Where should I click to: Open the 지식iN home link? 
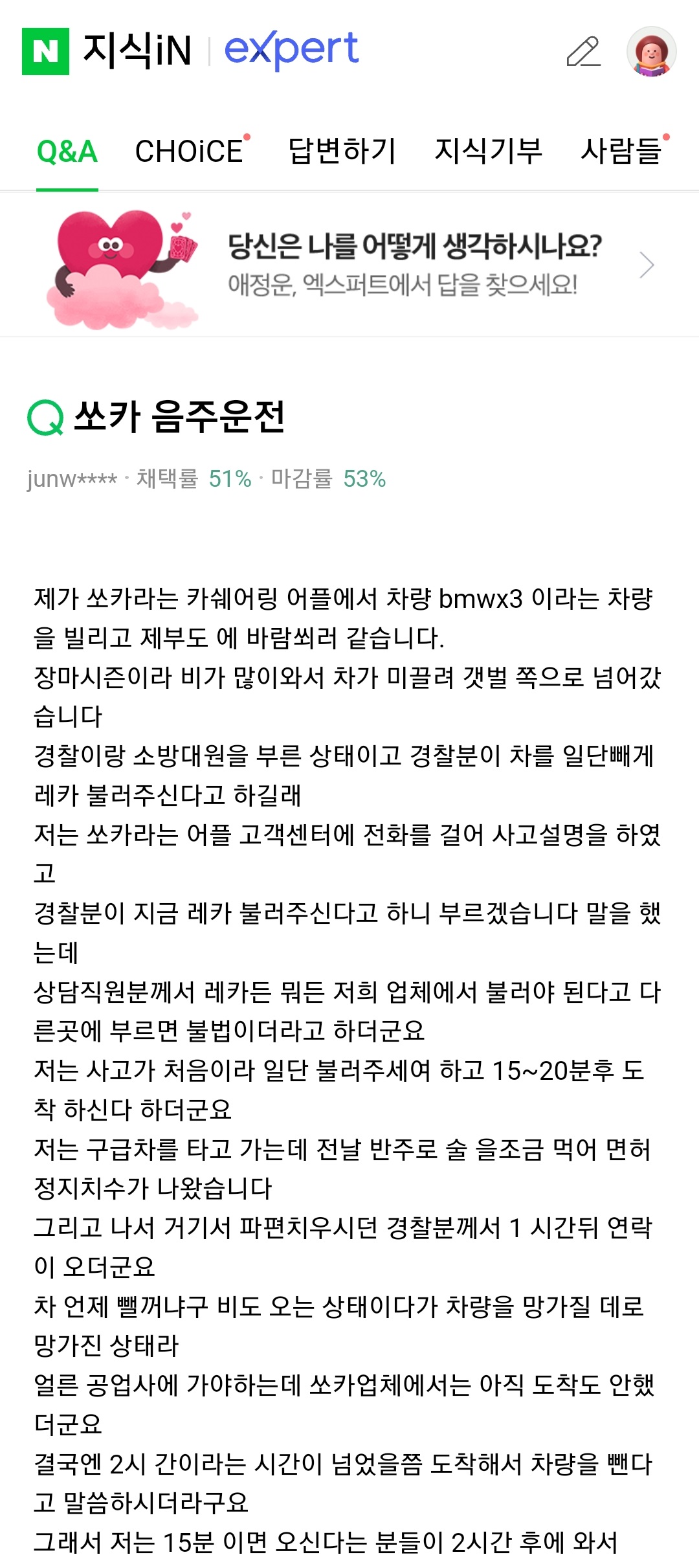click(x=137, y=51)
